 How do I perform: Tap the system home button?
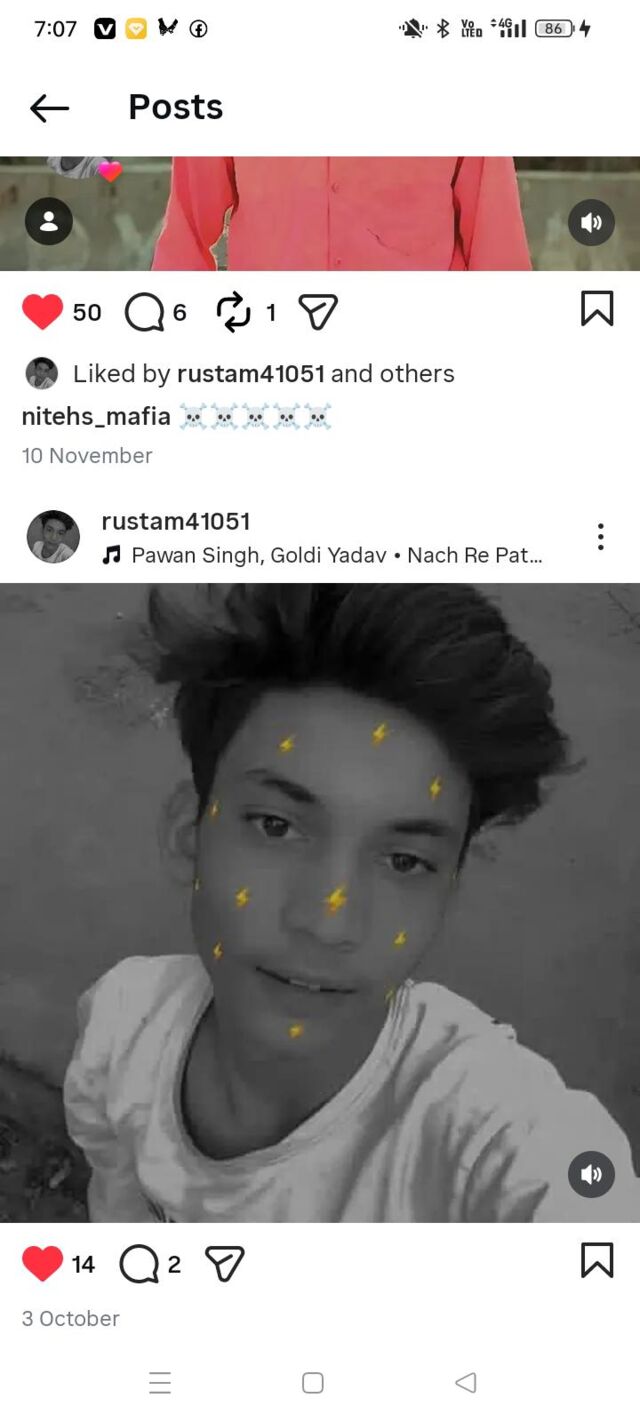[x=313, y=1383]
